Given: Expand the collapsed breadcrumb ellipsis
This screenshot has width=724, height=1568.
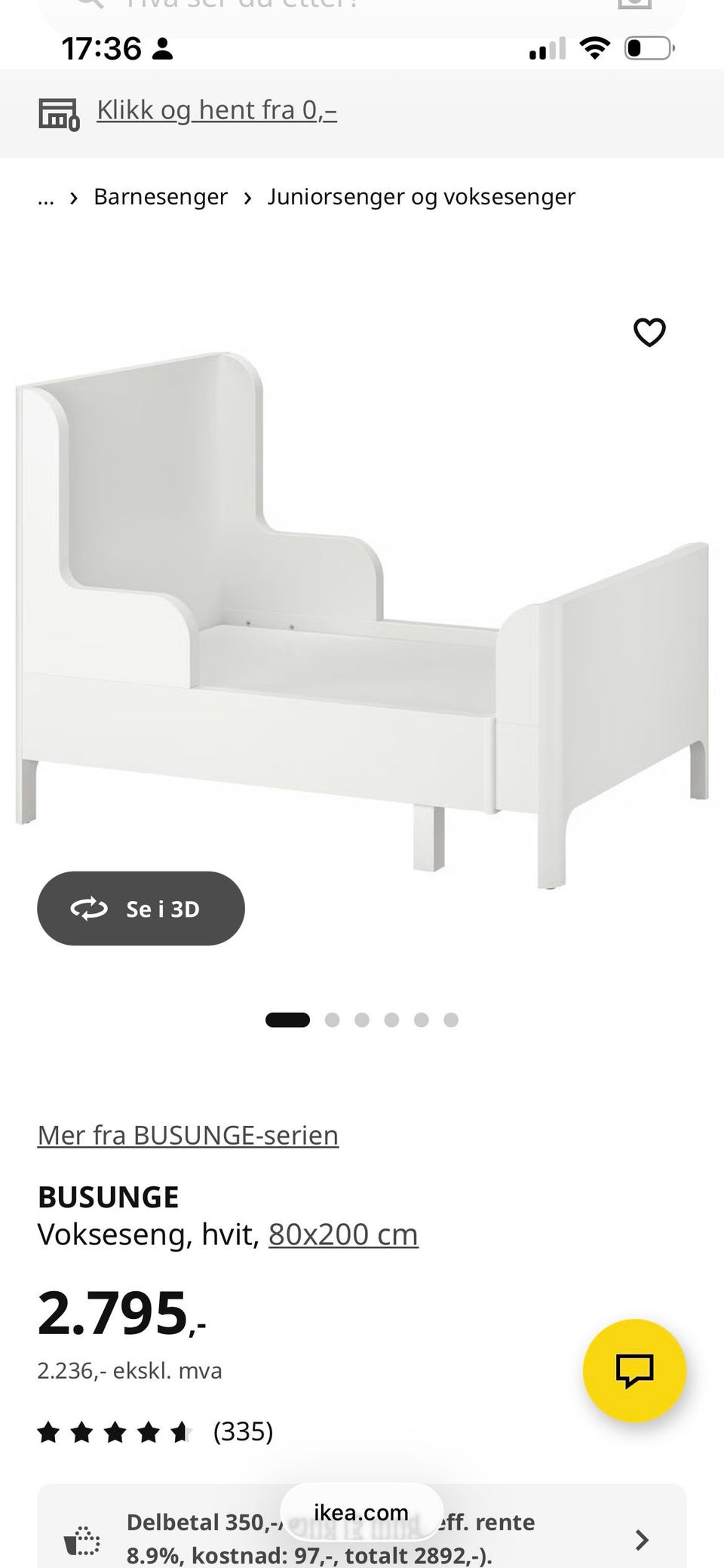Looking at the screenshot, I should point(45,198).
